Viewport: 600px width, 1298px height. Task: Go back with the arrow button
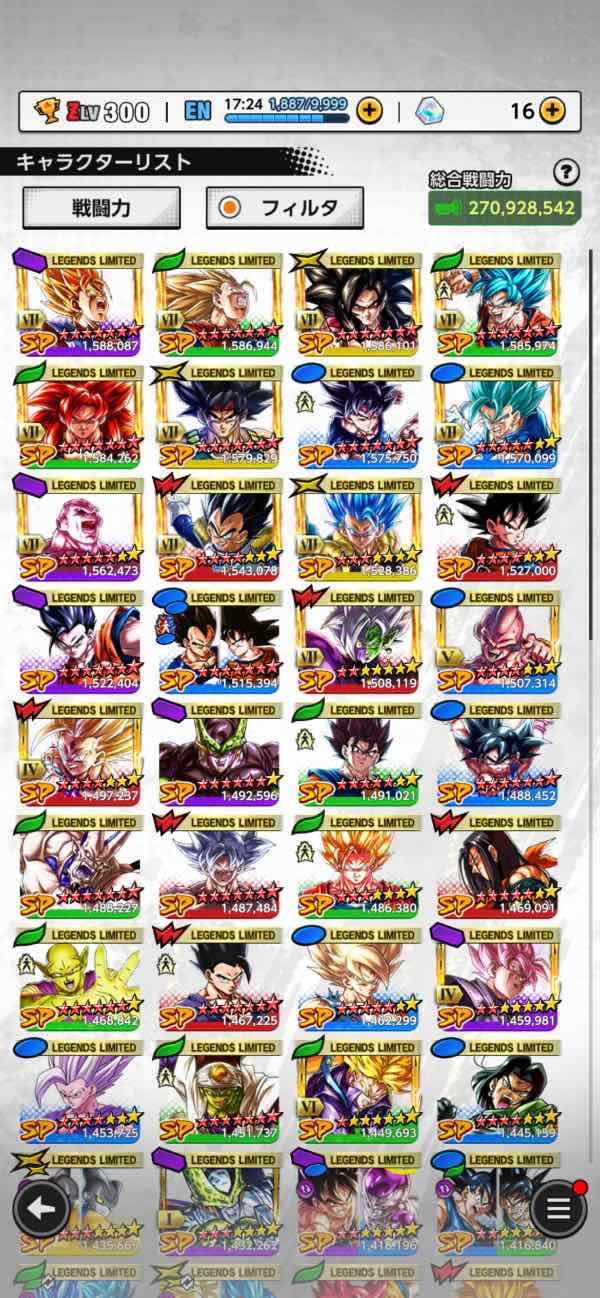click(41, 1208)
